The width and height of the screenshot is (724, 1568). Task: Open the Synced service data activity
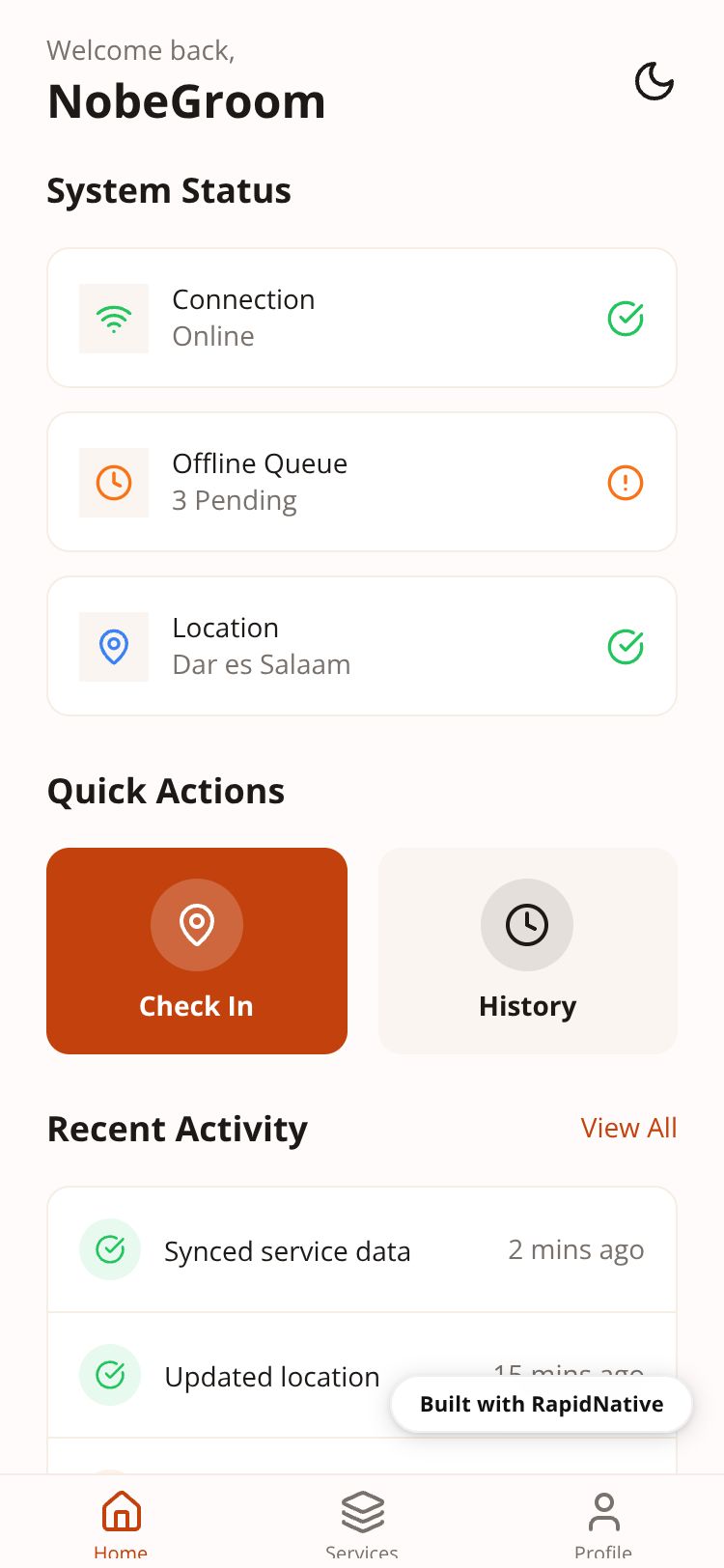pyautogui.click(x=362, y=1250)
